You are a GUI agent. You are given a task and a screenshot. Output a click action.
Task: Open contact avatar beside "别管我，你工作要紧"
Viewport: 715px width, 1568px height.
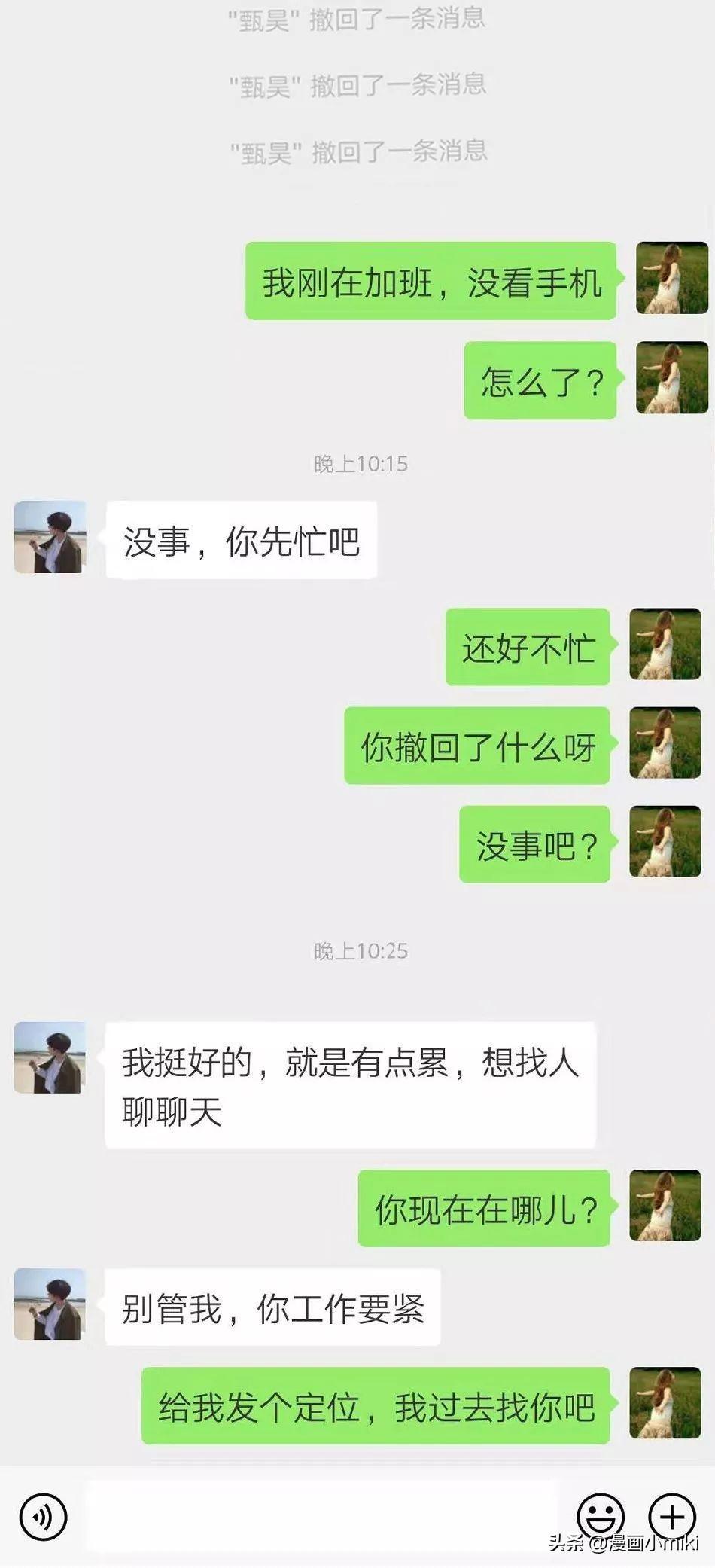[x=50, y=1304]
